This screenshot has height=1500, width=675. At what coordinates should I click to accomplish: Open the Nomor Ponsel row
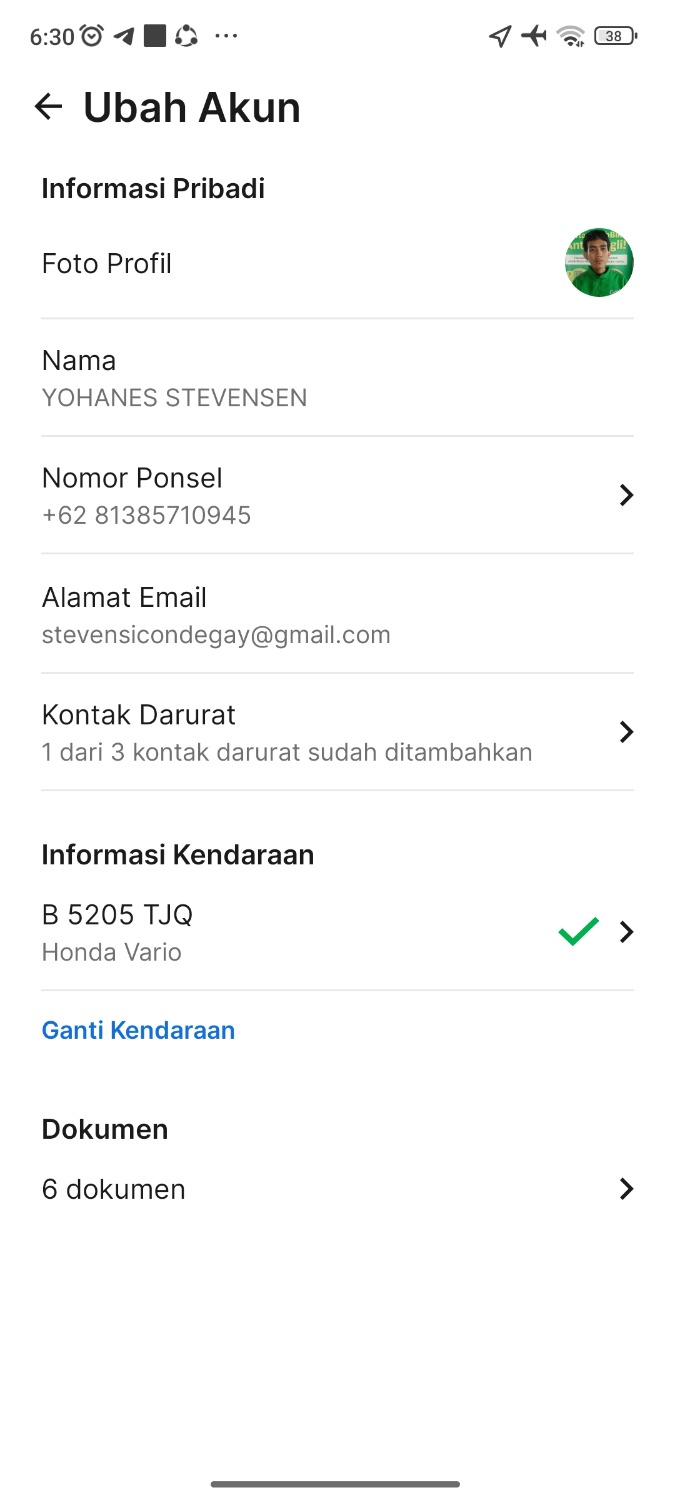click(337, 495)
